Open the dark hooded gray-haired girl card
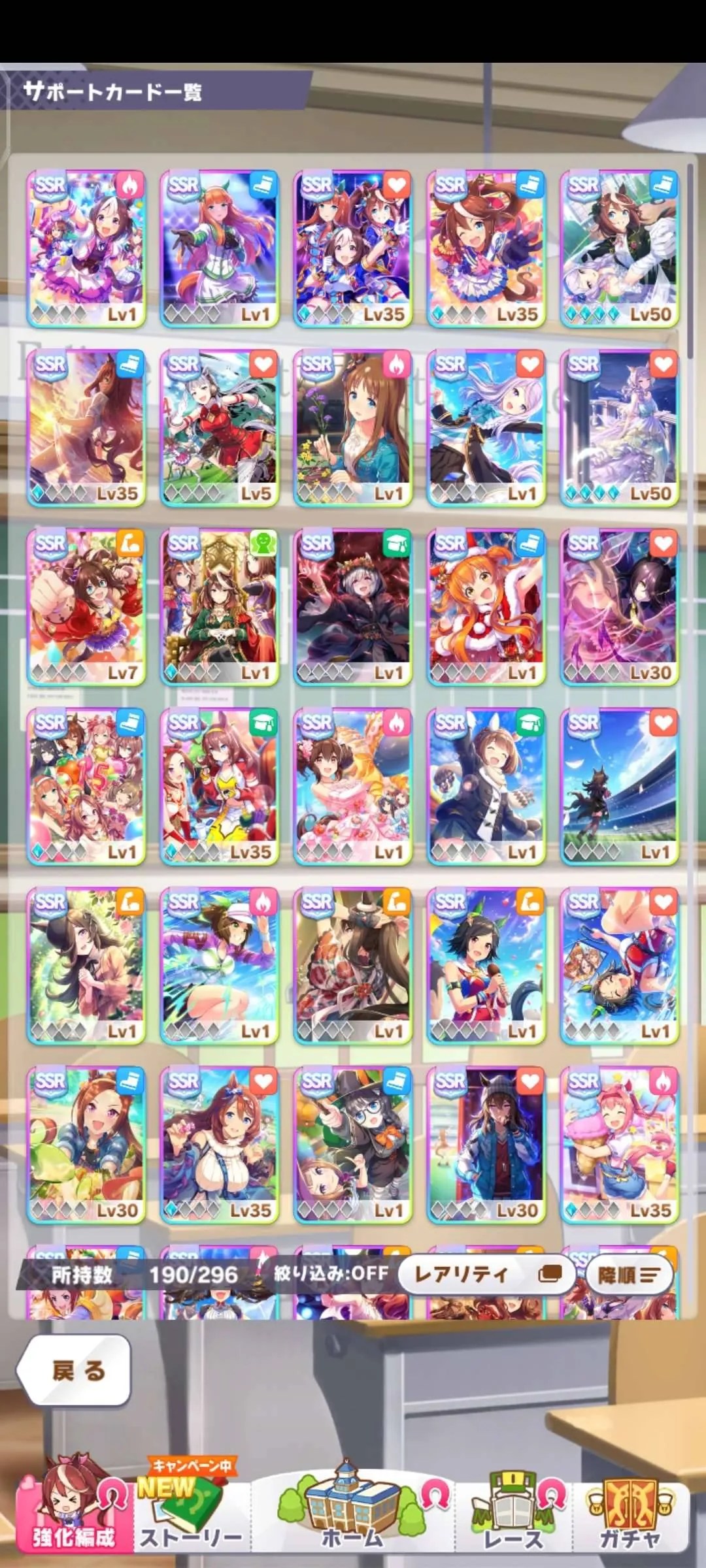 click(352, 607)
